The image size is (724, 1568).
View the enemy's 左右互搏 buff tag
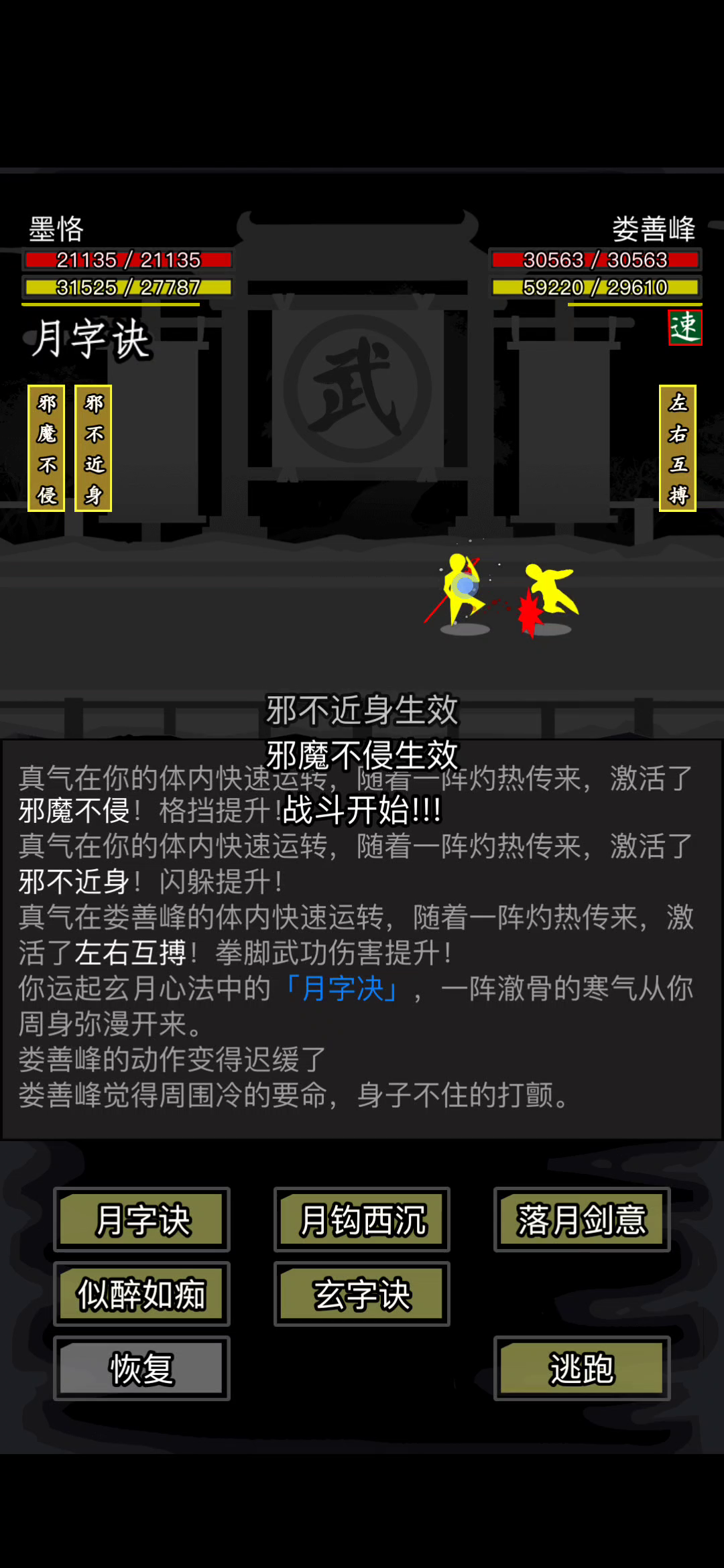pyautogui.click(x=678, y=448)
